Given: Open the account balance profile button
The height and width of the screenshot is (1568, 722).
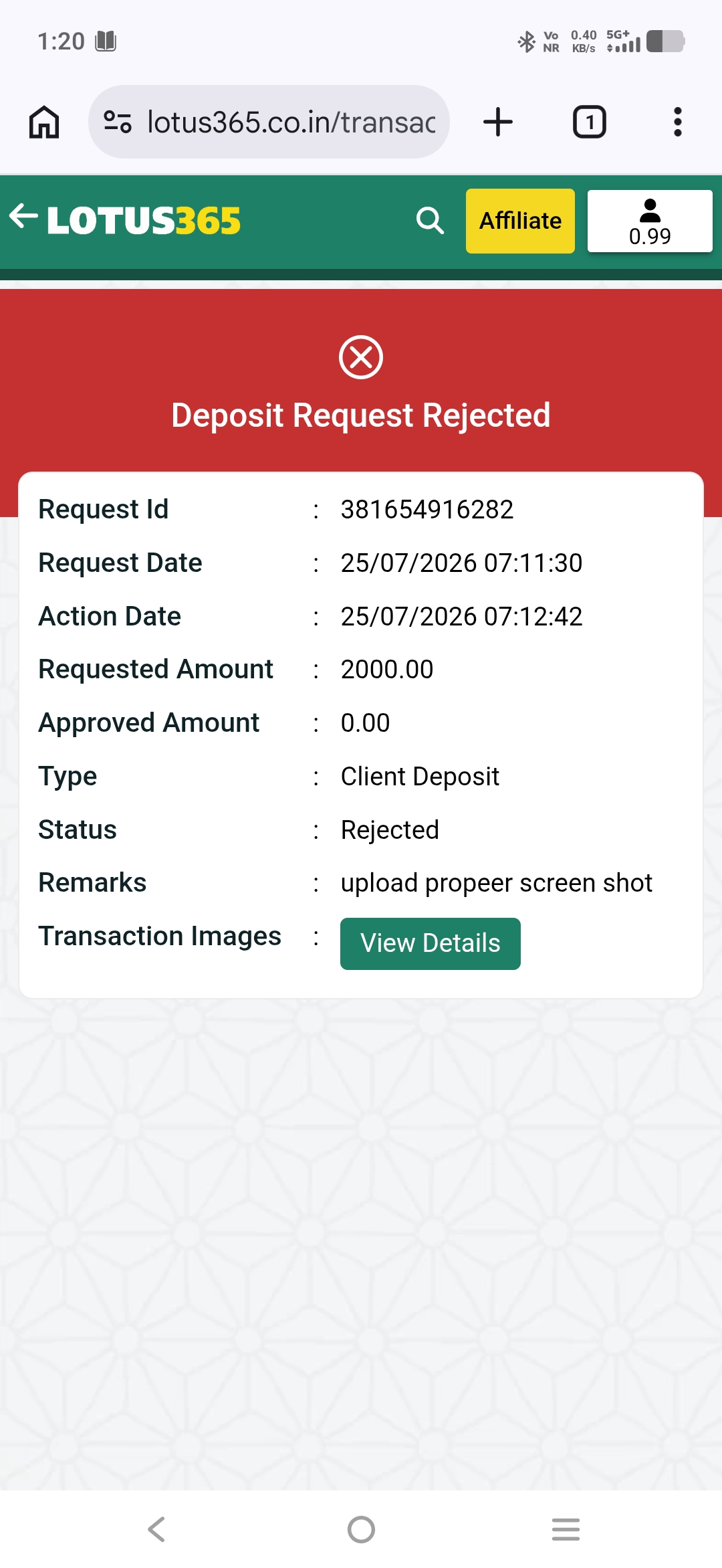Looking at the screenshot, I should coord(650,221).
